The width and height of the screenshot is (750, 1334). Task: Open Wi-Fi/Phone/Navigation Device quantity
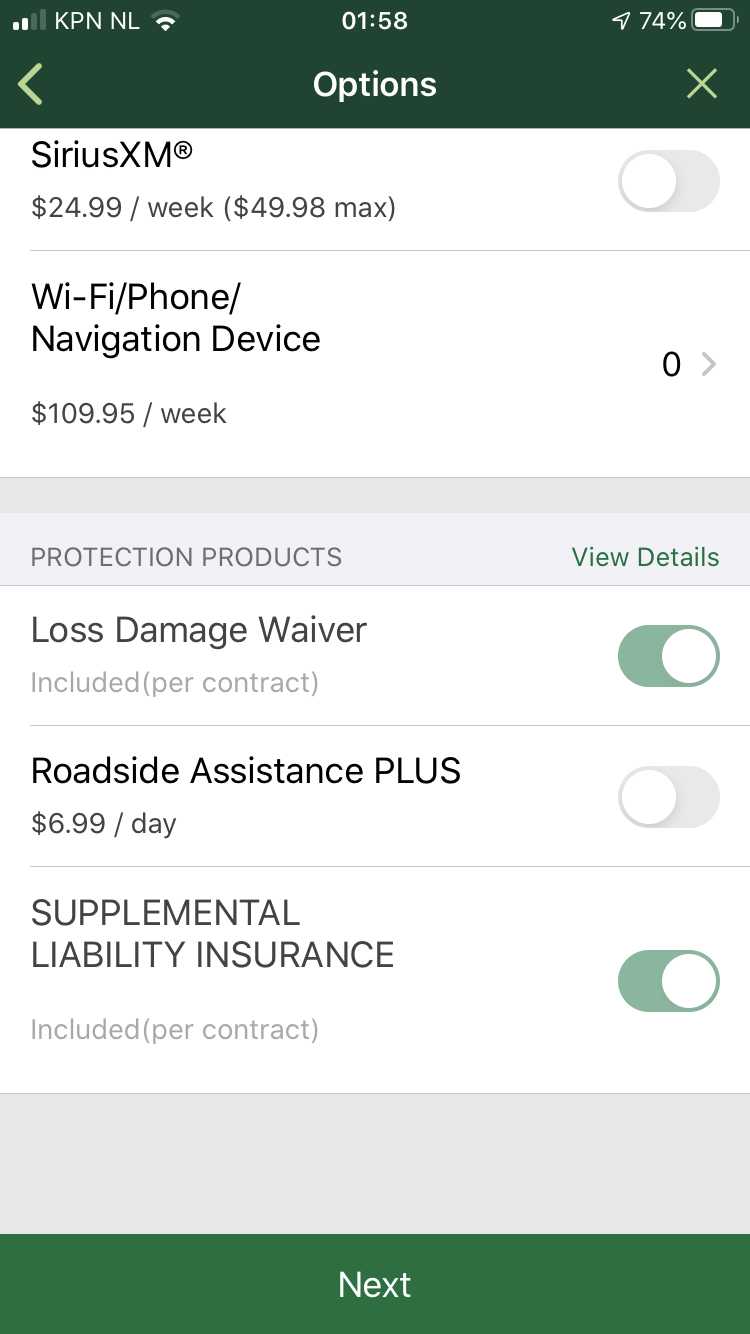click(x=690, y=365)
